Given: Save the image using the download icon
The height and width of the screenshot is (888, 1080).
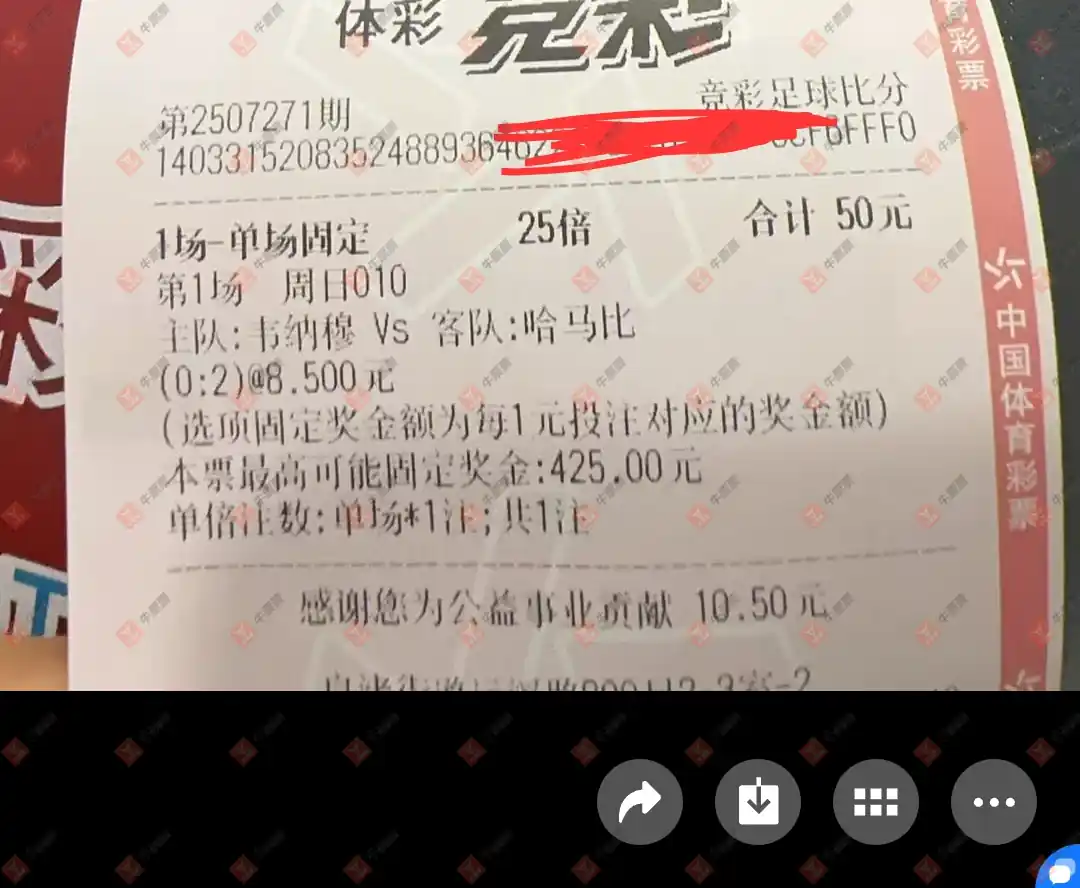Looking at the screenshot, I should (758, 802).
